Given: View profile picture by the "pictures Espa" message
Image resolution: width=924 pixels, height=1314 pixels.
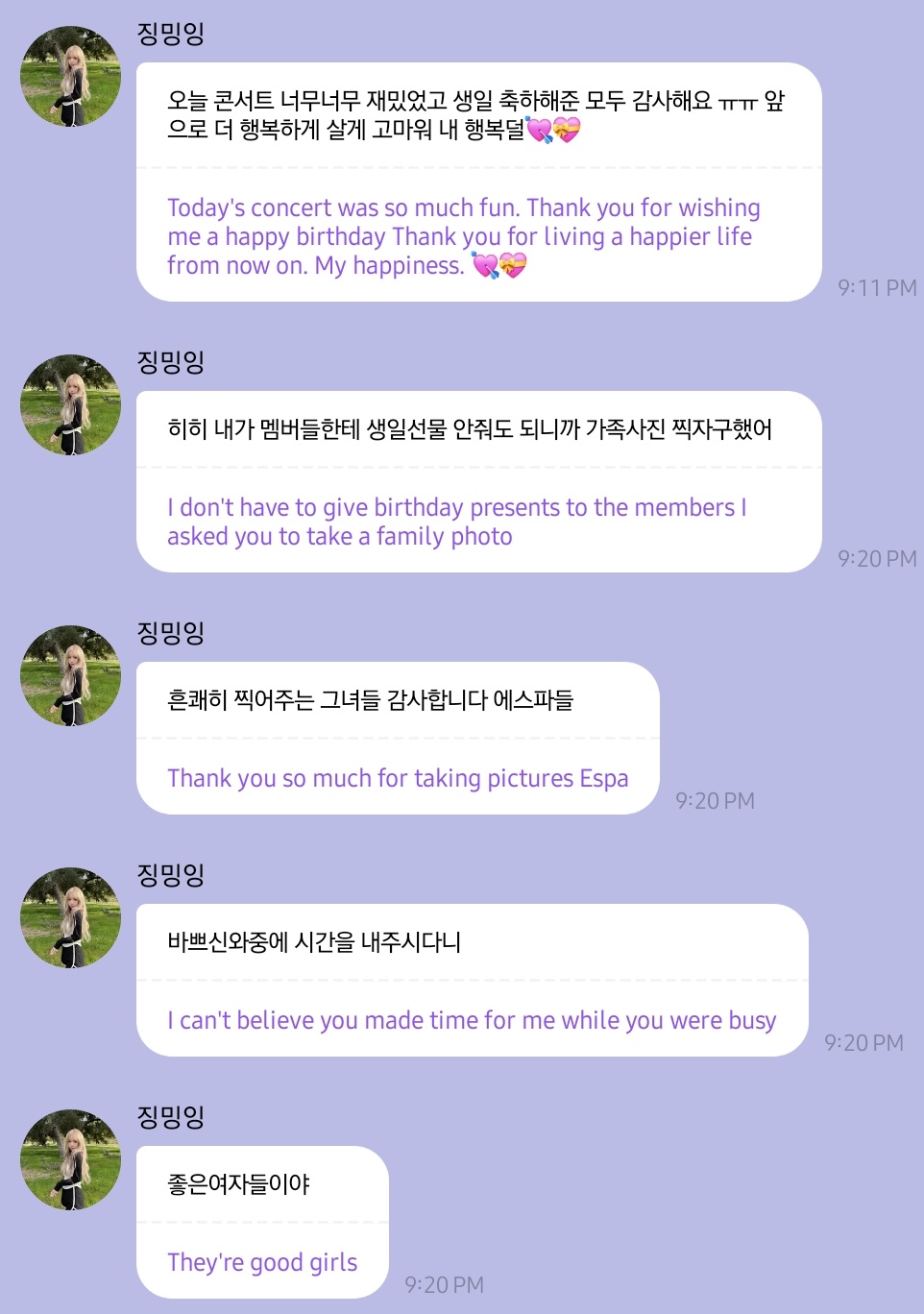Looking at the screenshot, I should tap(71, 675).
